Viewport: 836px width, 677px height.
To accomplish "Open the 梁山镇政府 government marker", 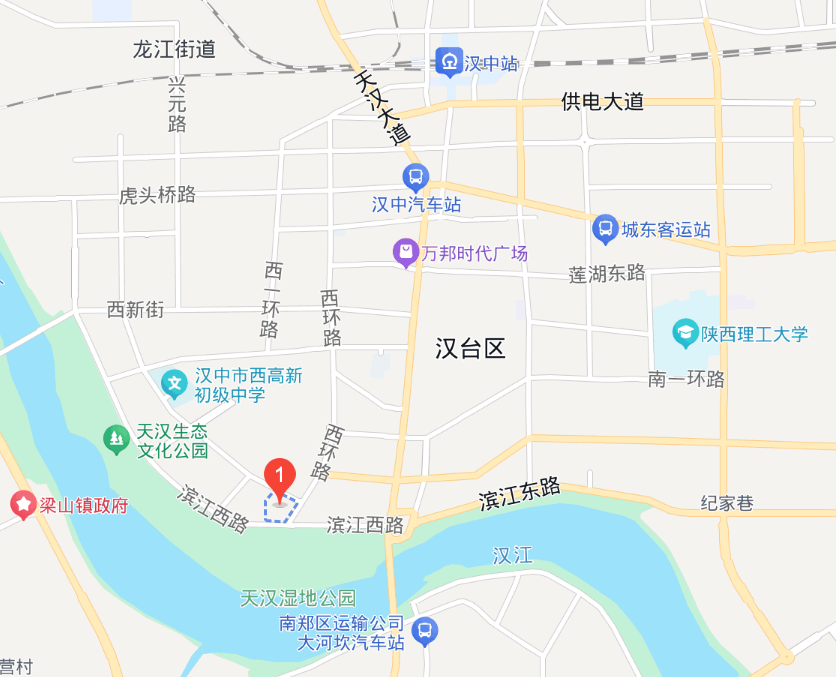I will pyautogui.click(x=22, y=505).
